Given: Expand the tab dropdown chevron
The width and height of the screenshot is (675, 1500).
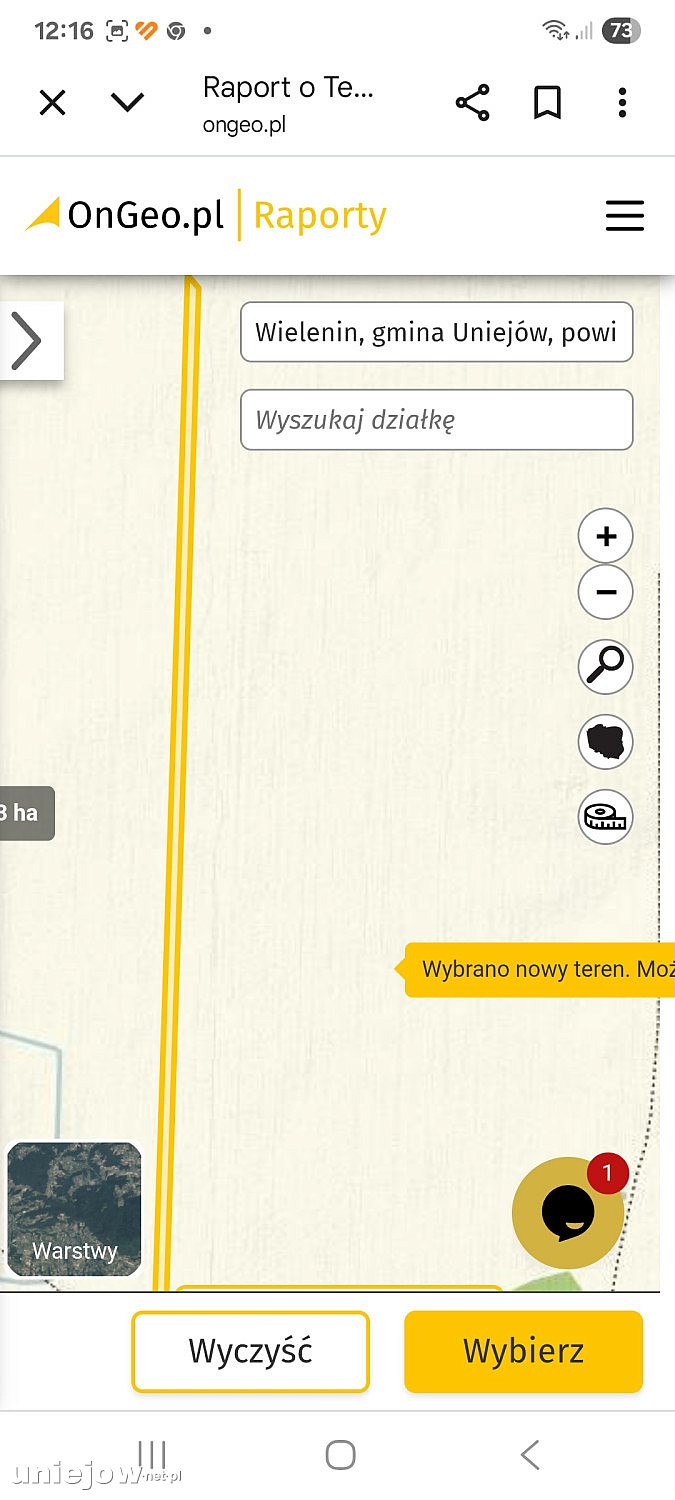Looking at the screenshot, I should click(127, 102).
